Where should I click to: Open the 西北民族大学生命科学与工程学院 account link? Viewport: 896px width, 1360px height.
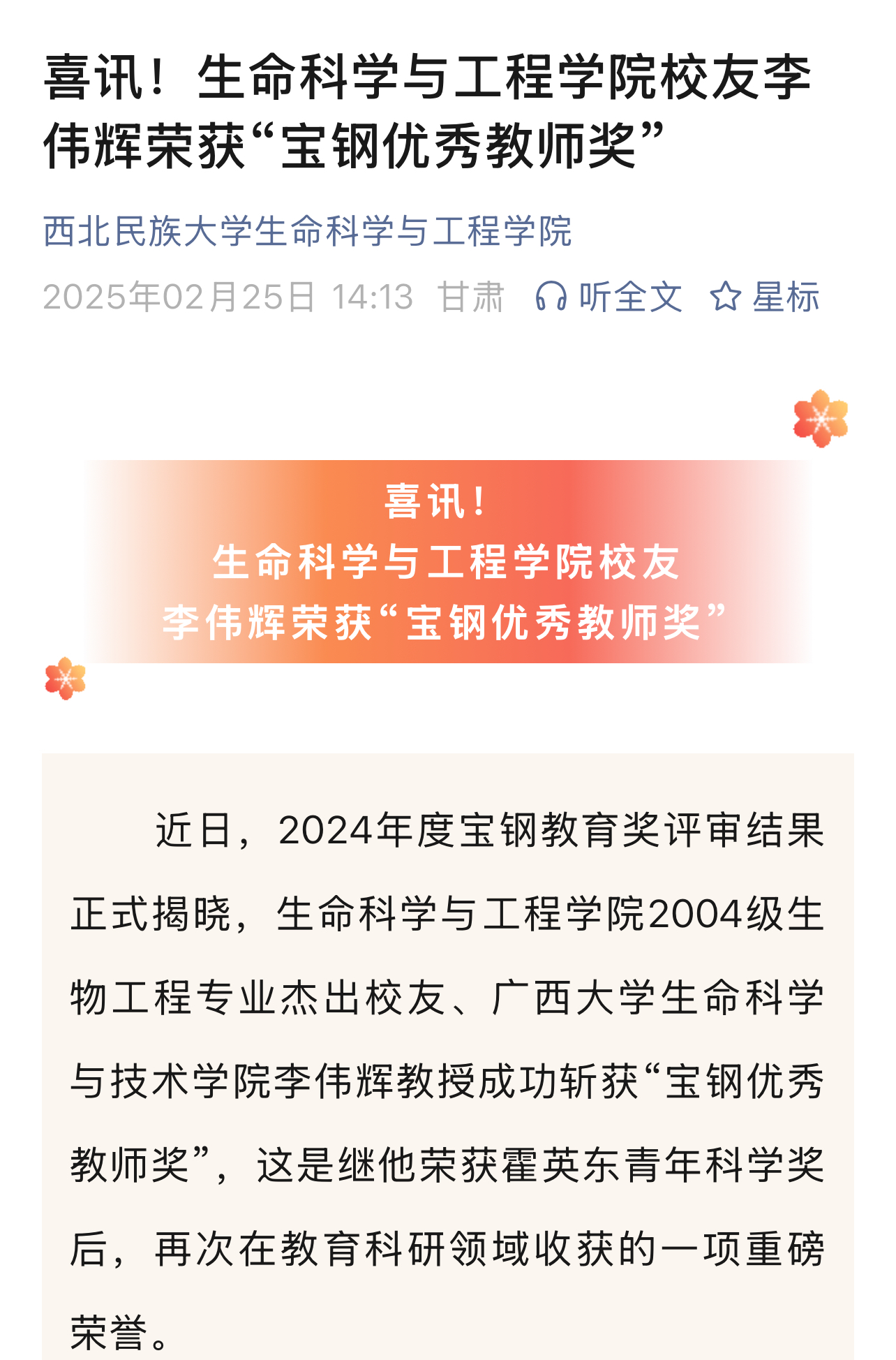pyautogui.click(x=307, y=231)
